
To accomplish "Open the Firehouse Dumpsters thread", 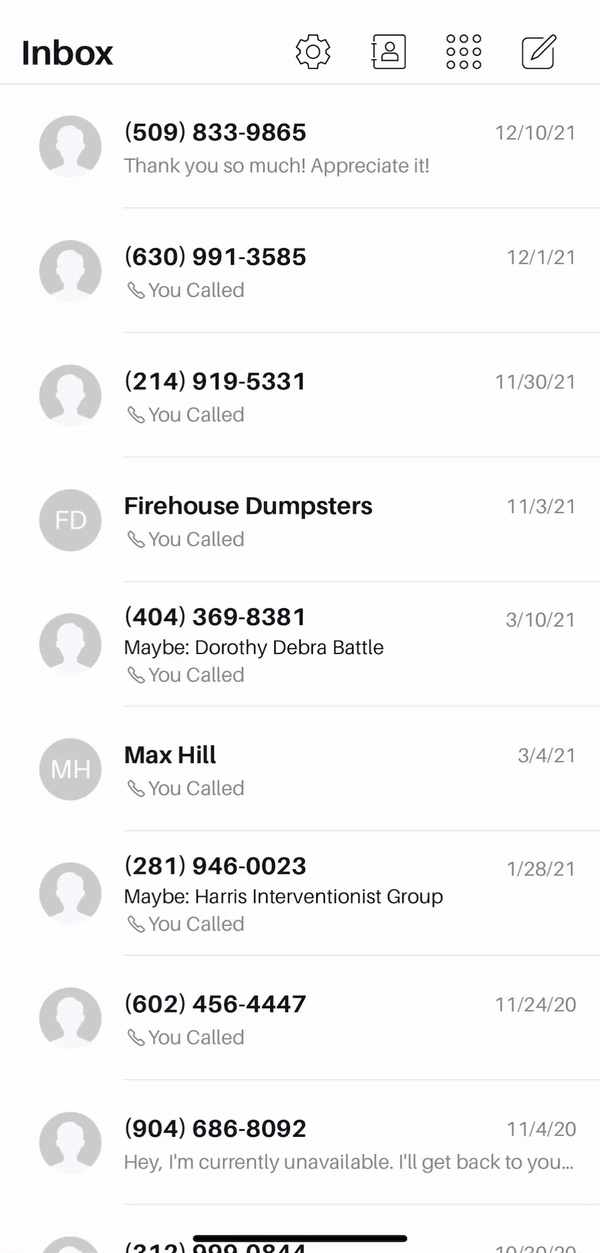I will [300, 520].
